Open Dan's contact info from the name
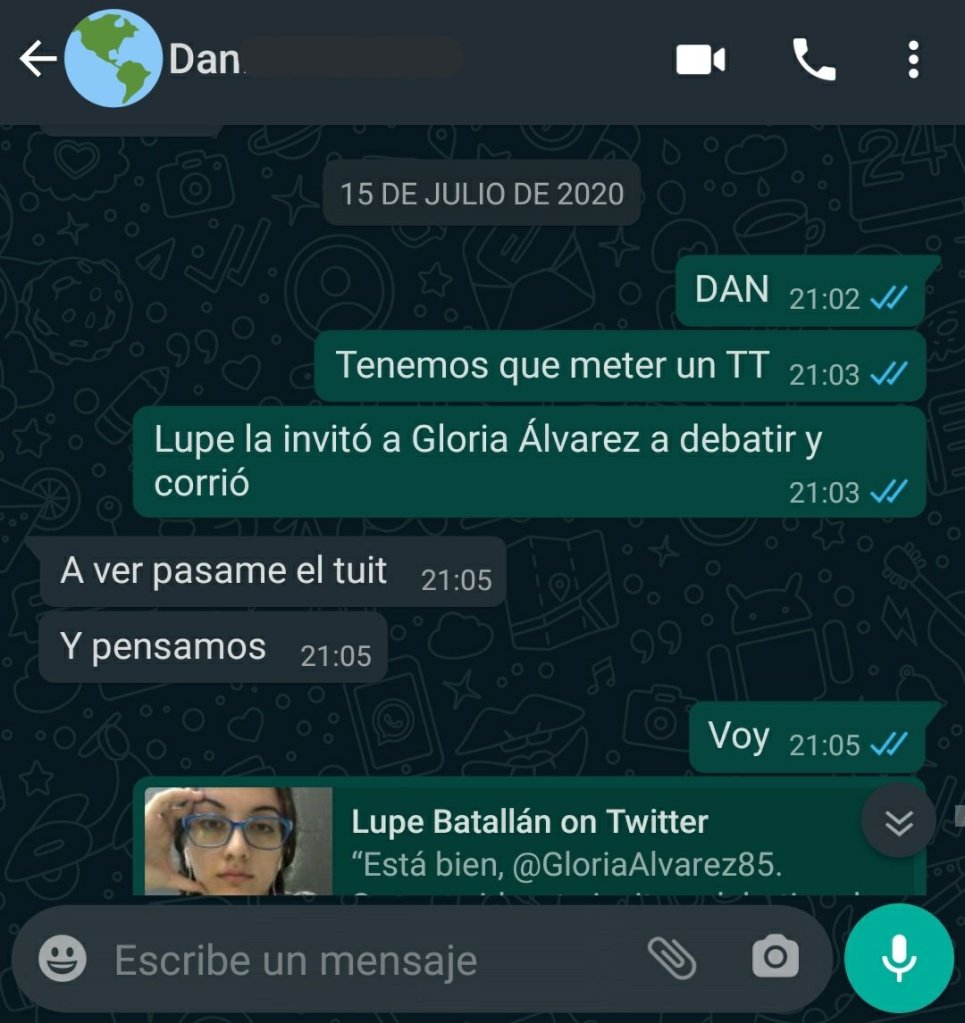 click(300, 60)
